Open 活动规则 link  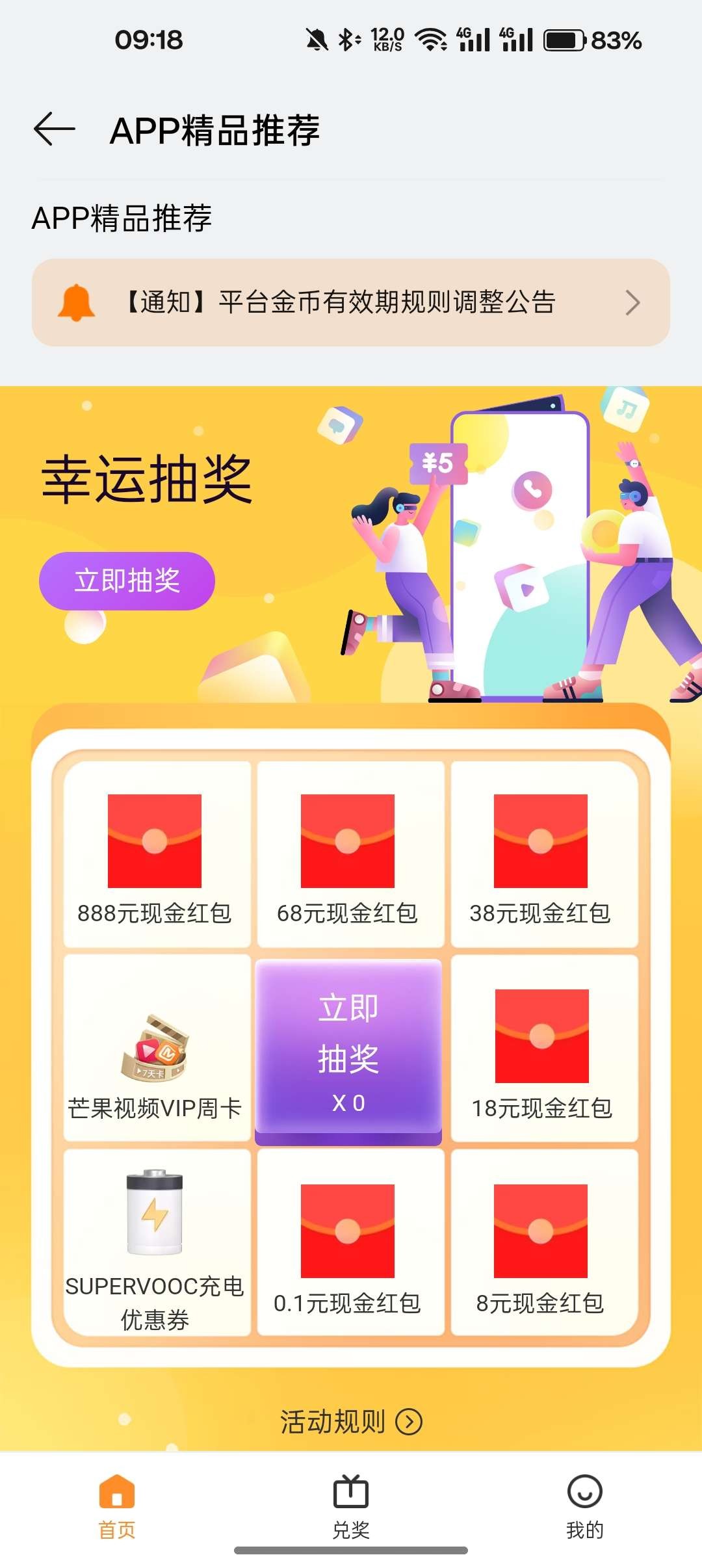tap(351, 1421)
